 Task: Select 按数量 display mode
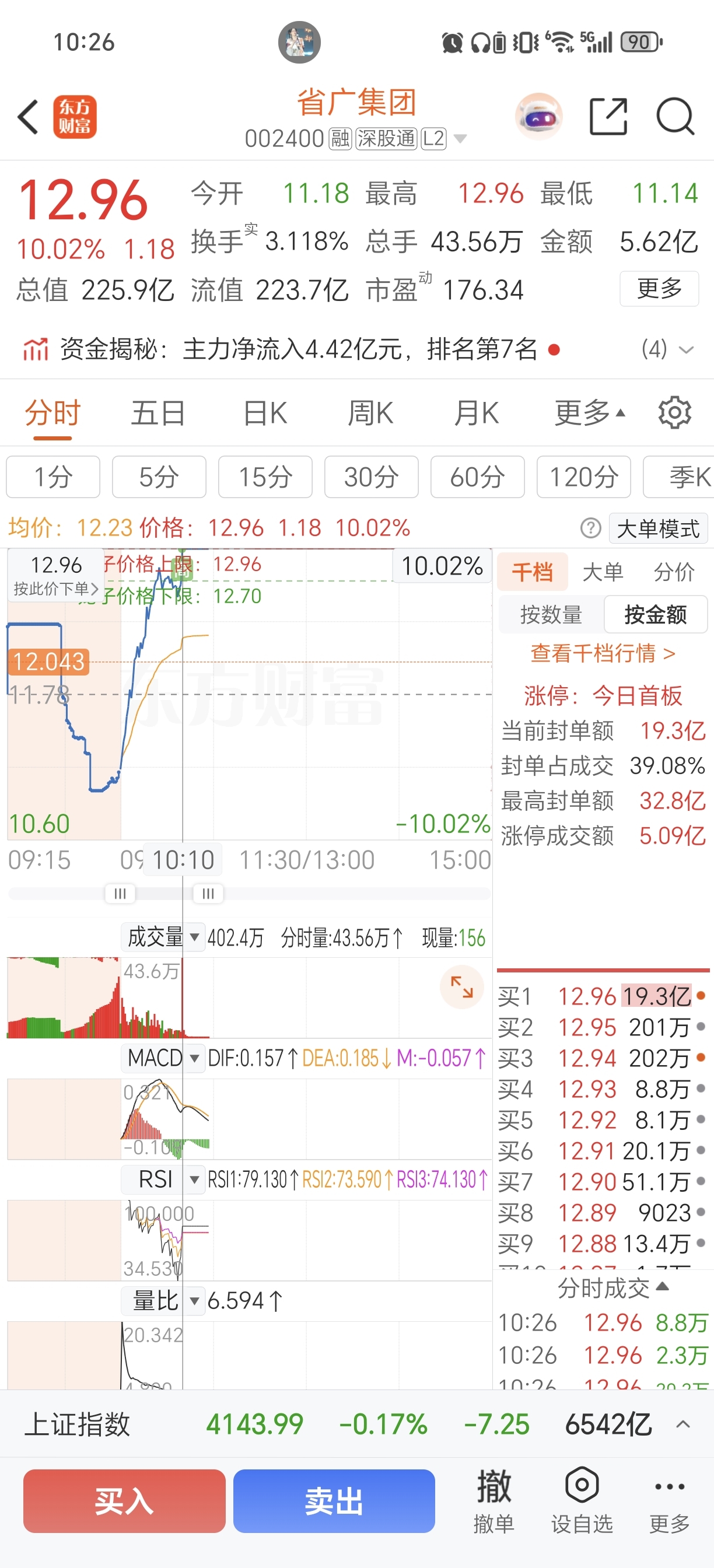click(x=551, y=615)
